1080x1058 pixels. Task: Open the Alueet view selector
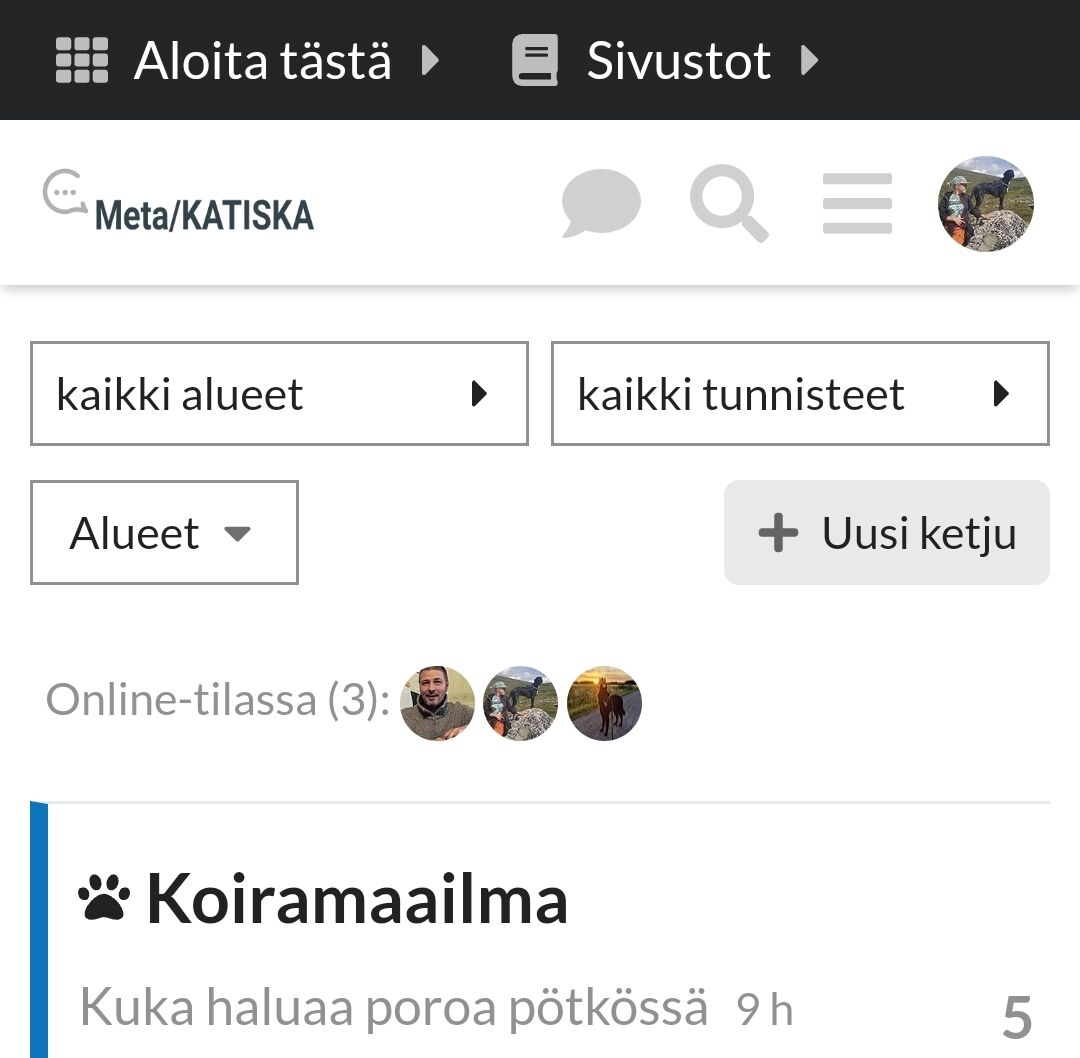[164, 533]
